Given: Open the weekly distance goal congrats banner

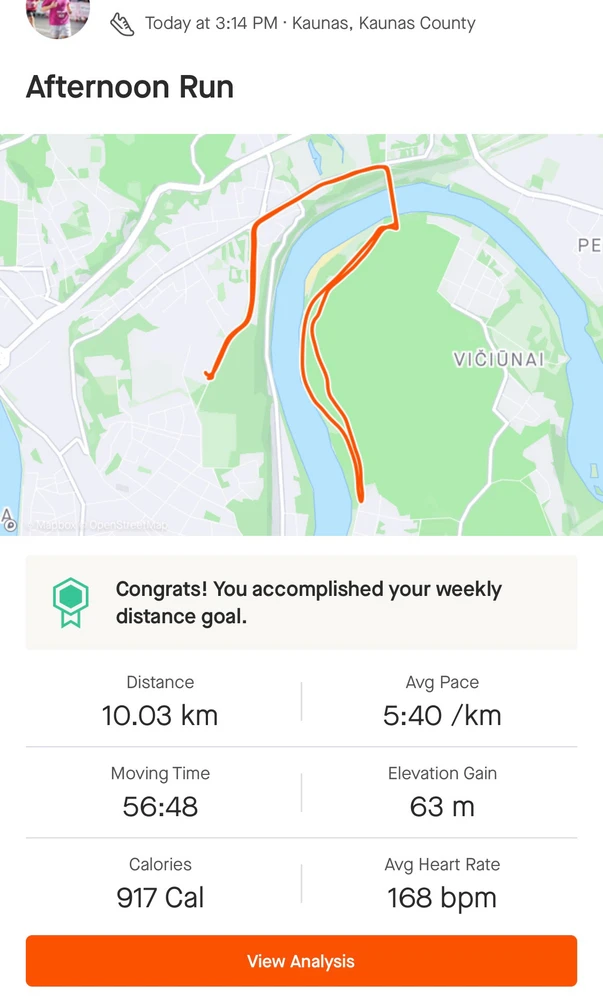Looking at the screenshot, I should tap(301, 603).
